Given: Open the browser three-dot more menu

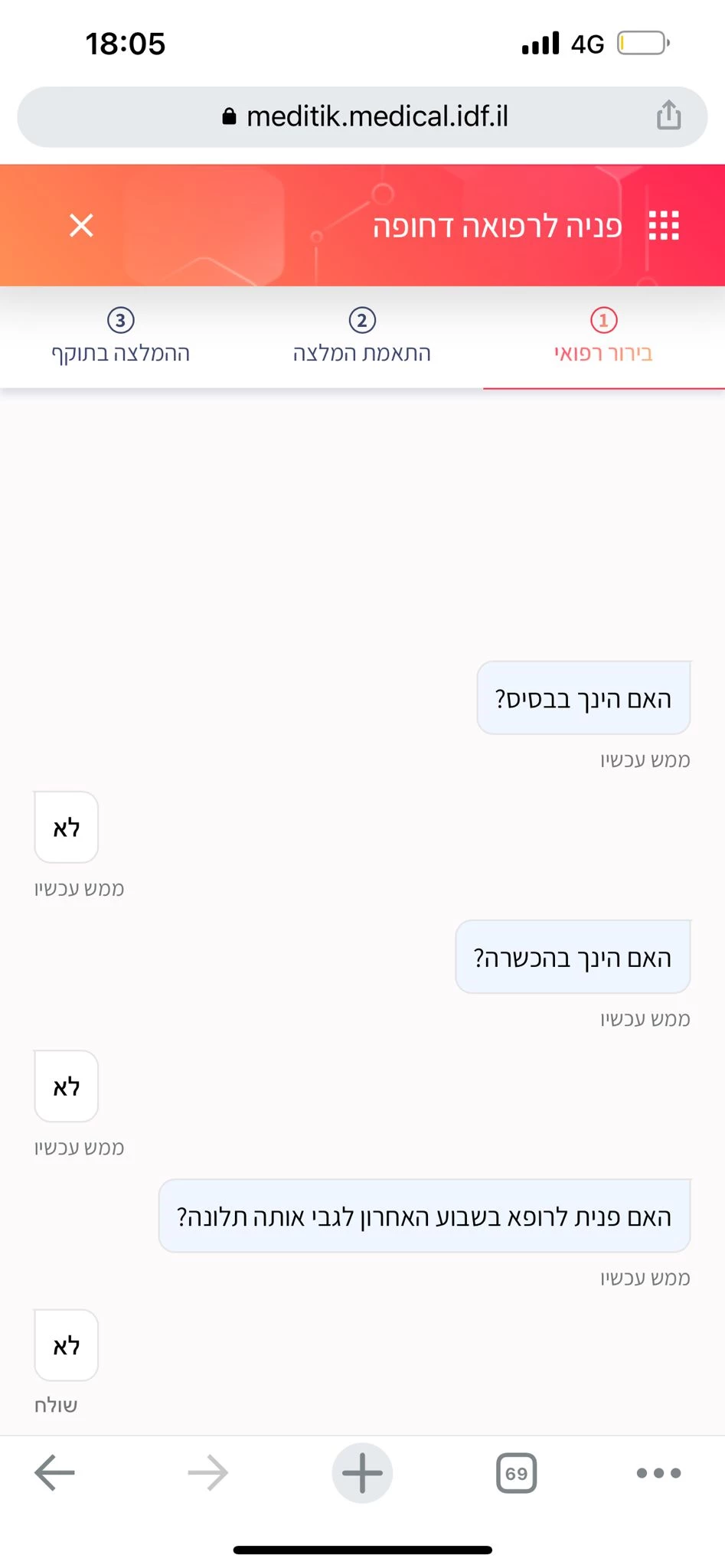Looking at the screenshot, I should (658, 1472).
